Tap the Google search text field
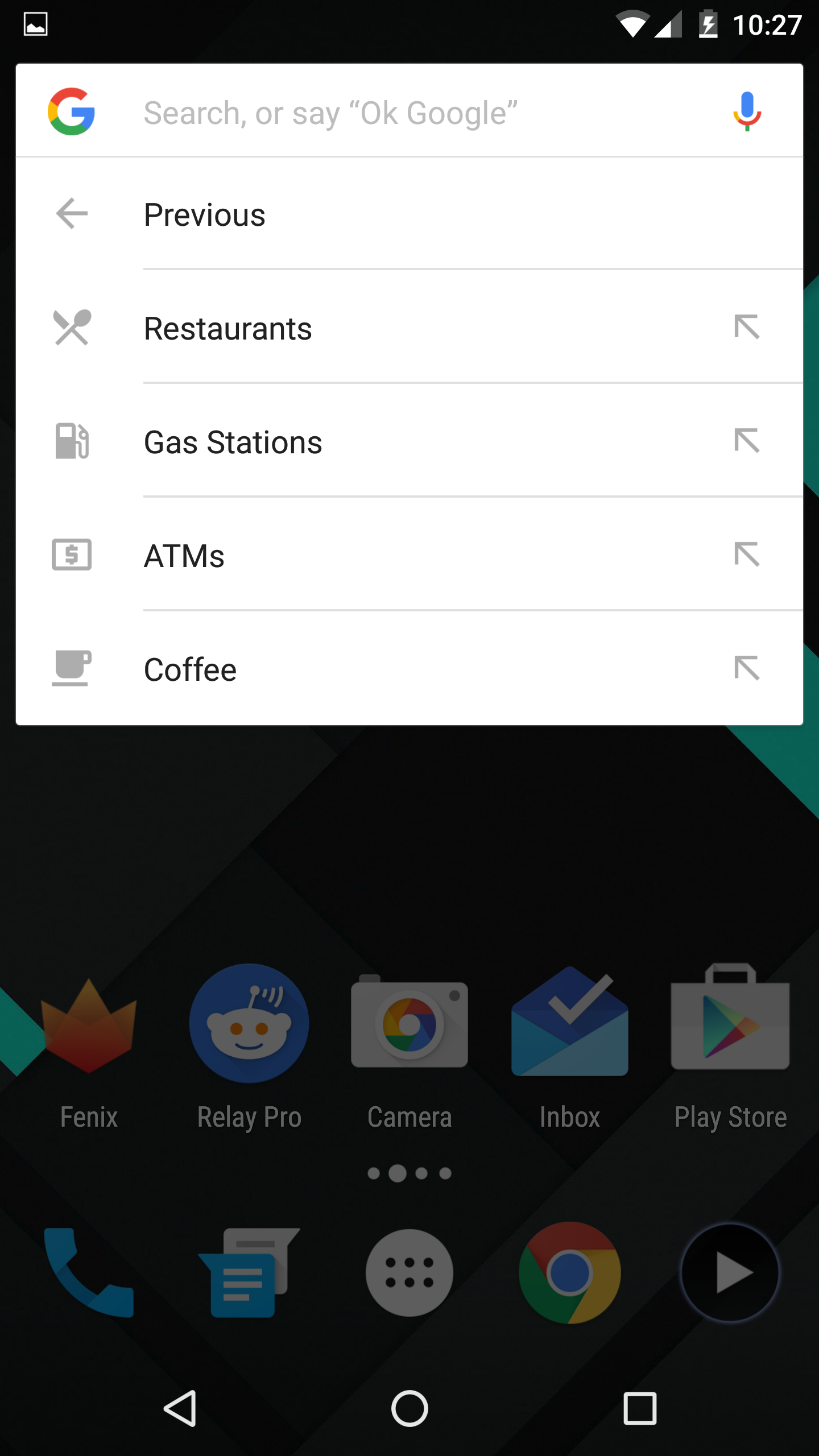Screen dimensions: 819x1456 click(x=398, y=113)
